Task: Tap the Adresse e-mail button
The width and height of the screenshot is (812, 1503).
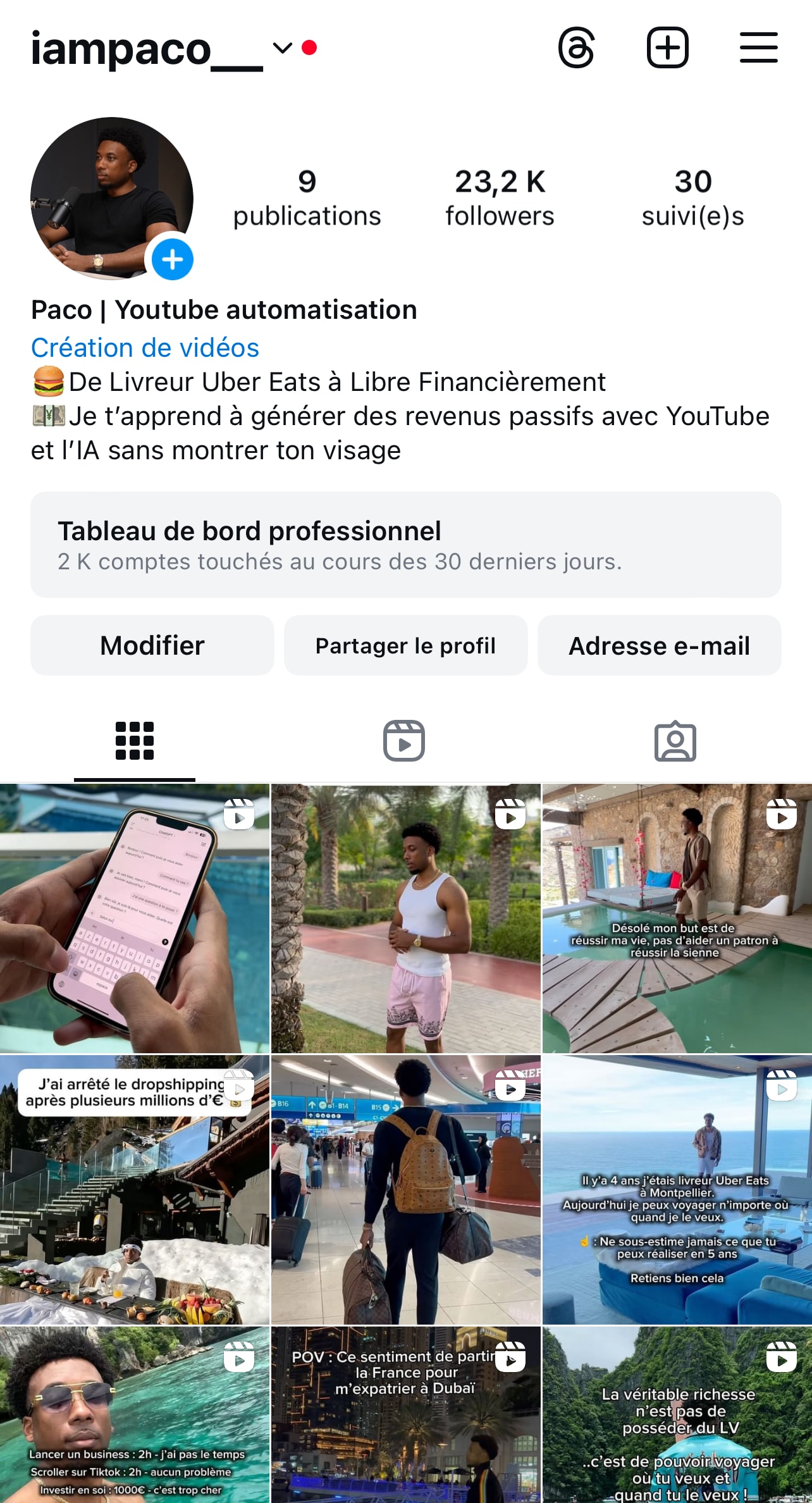Action: pos(659,645)
